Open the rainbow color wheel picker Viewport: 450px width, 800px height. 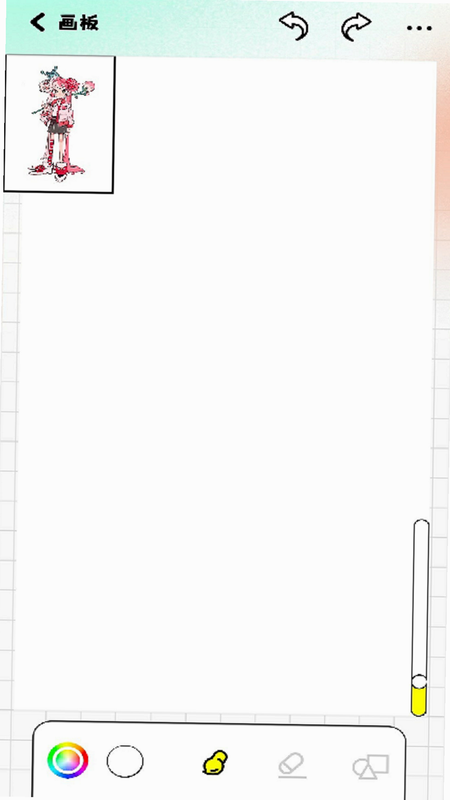[x=68, y=760]
